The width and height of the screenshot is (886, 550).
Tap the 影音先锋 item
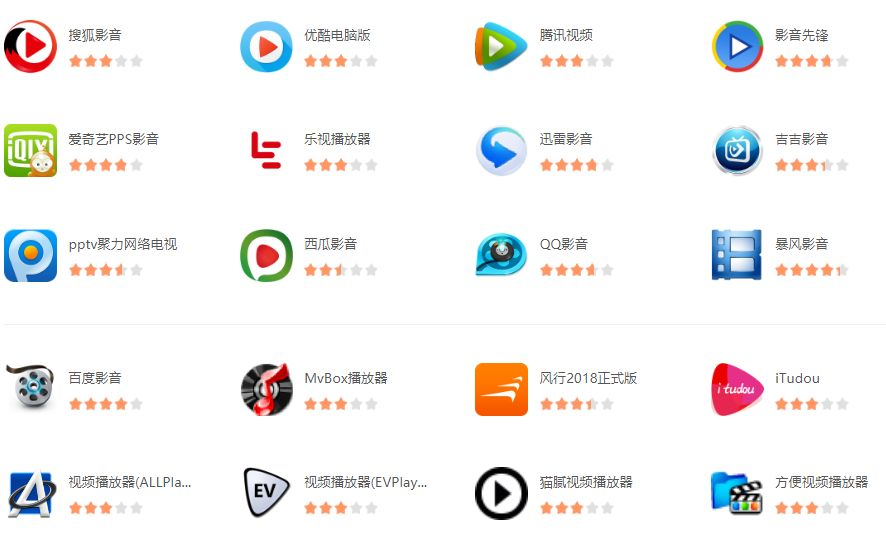[801, 35]
